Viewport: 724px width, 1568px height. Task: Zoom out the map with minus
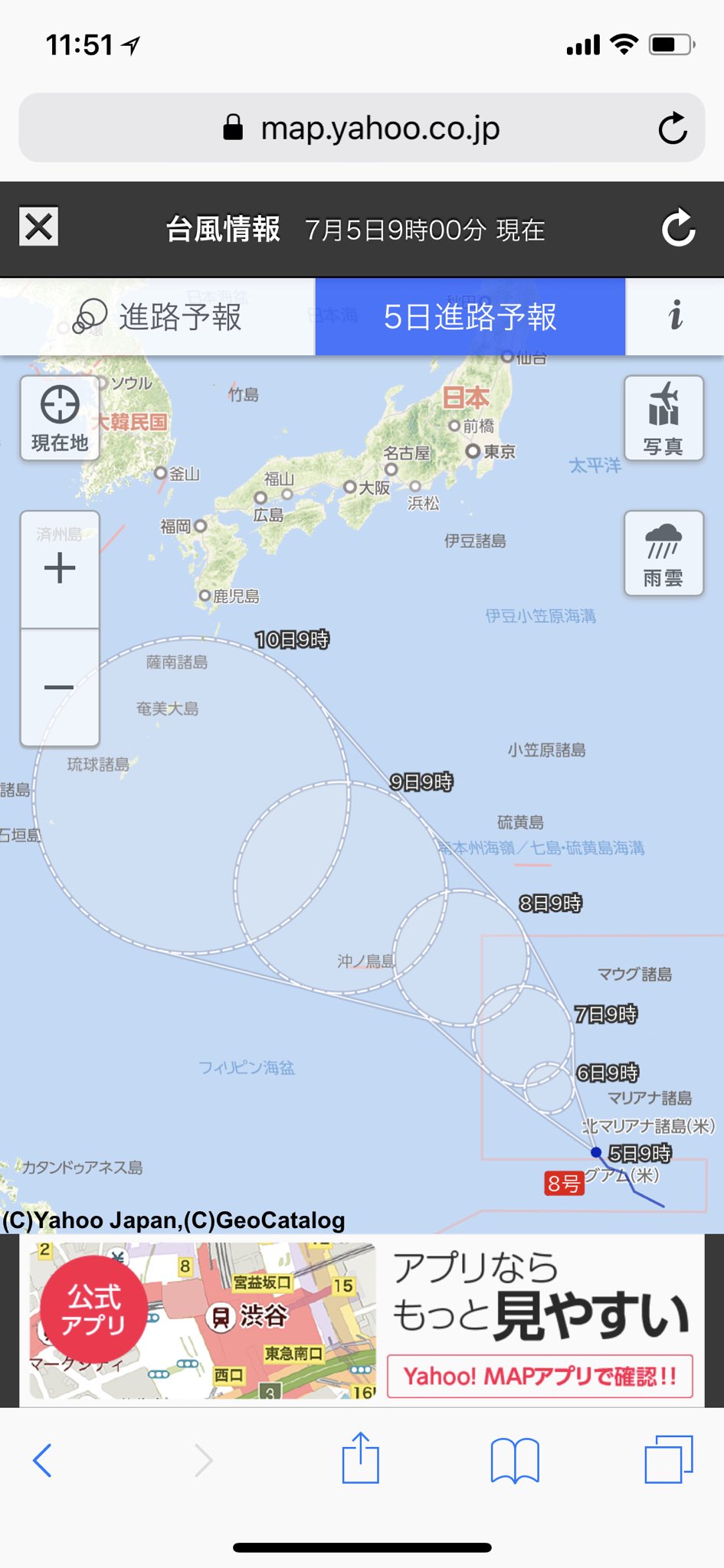[x=60, y=688]
